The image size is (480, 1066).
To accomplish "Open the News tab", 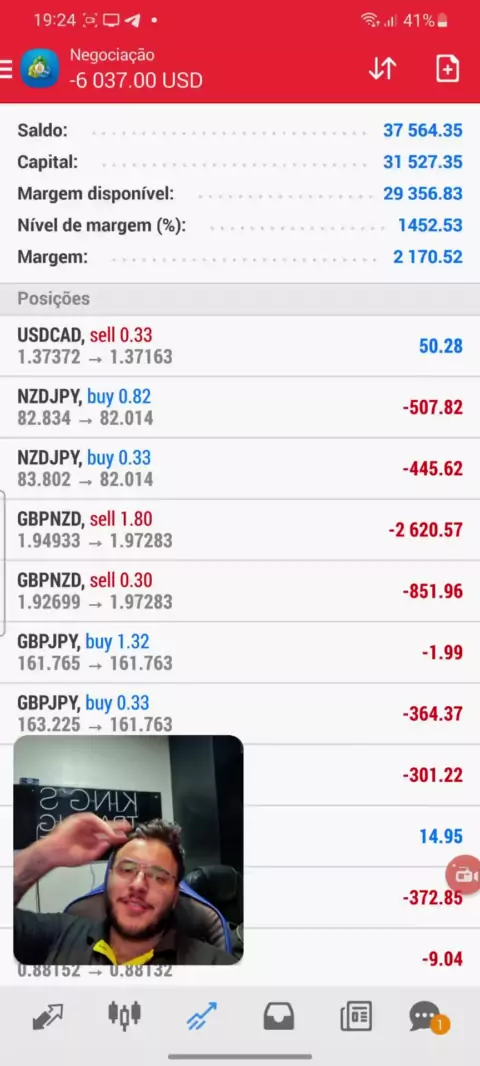I will [x=356, y=1016].
